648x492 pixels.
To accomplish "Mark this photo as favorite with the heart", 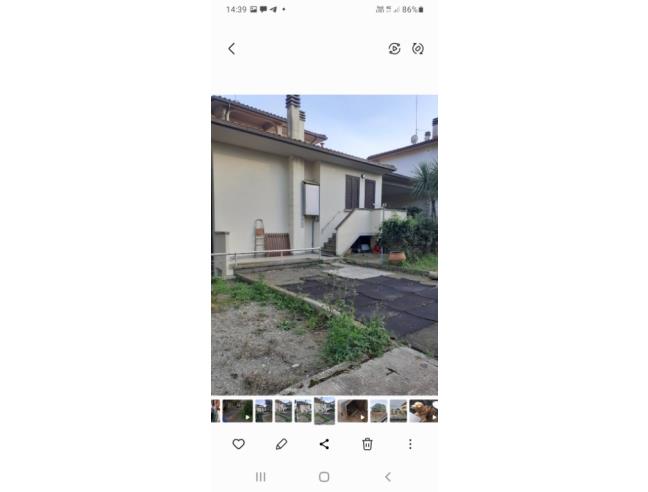I will pyautogui.click(x=238, y=444).
